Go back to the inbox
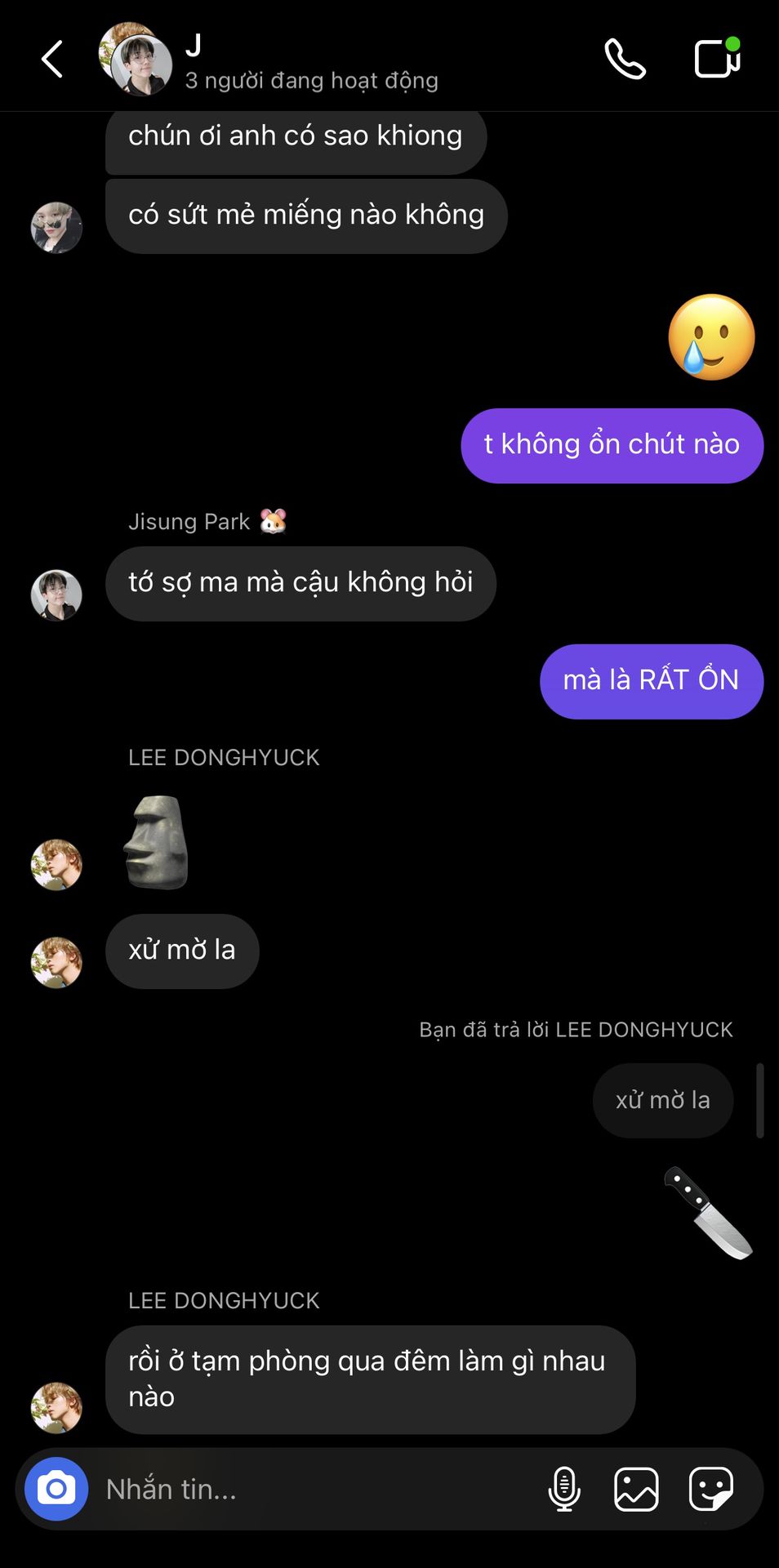 (52, 60)
